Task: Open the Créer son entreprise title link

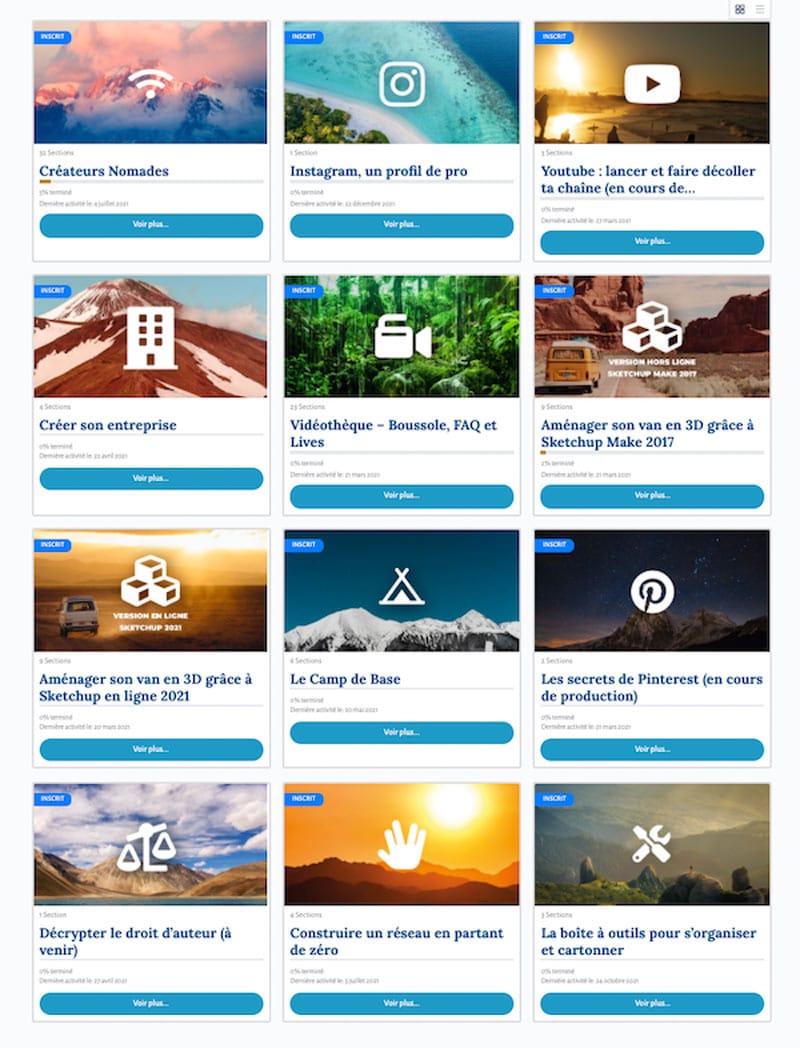Action: pos(103,425)
